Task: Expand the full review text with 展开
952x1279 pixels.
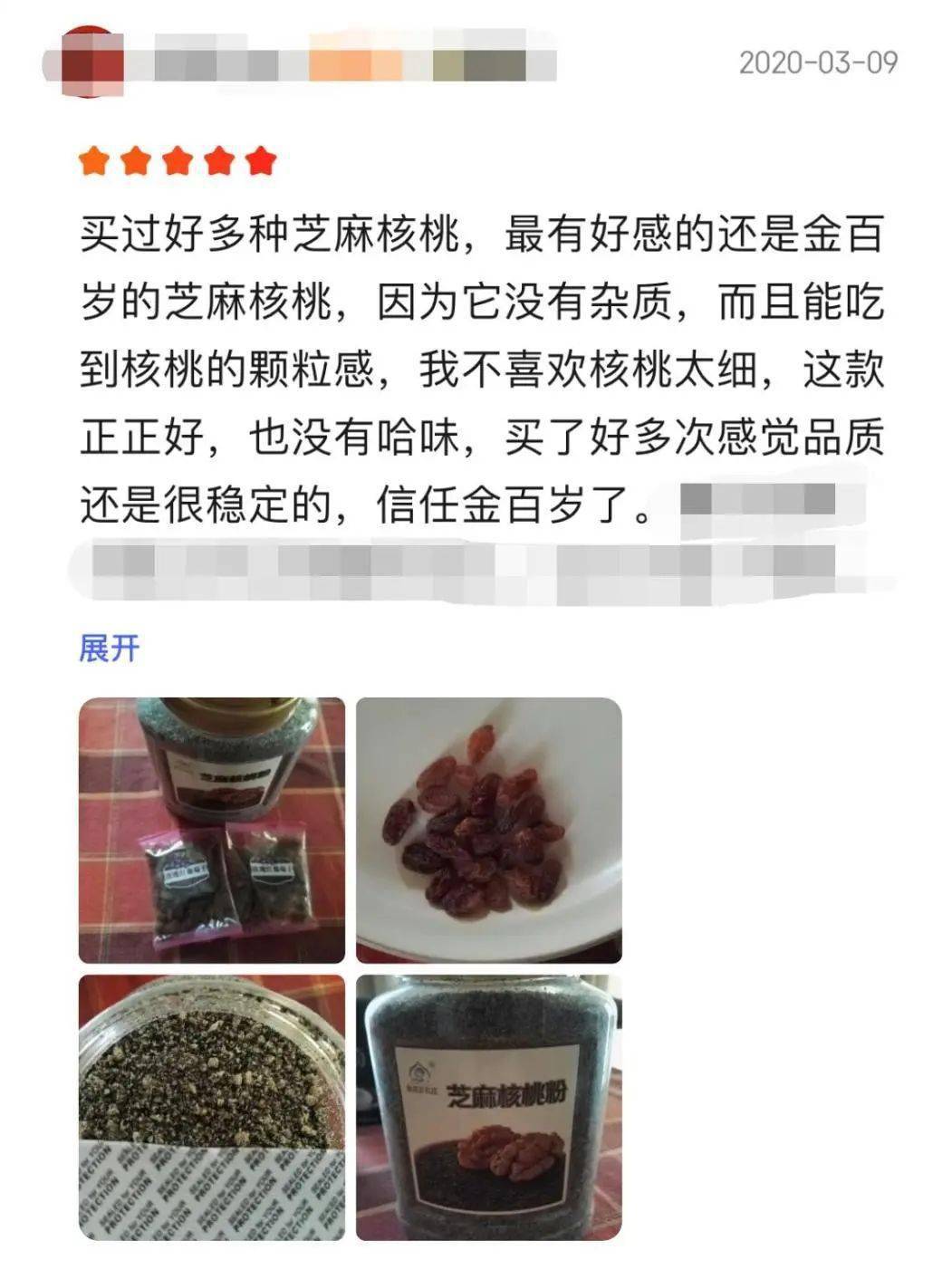Action: [x=109, y=649]
